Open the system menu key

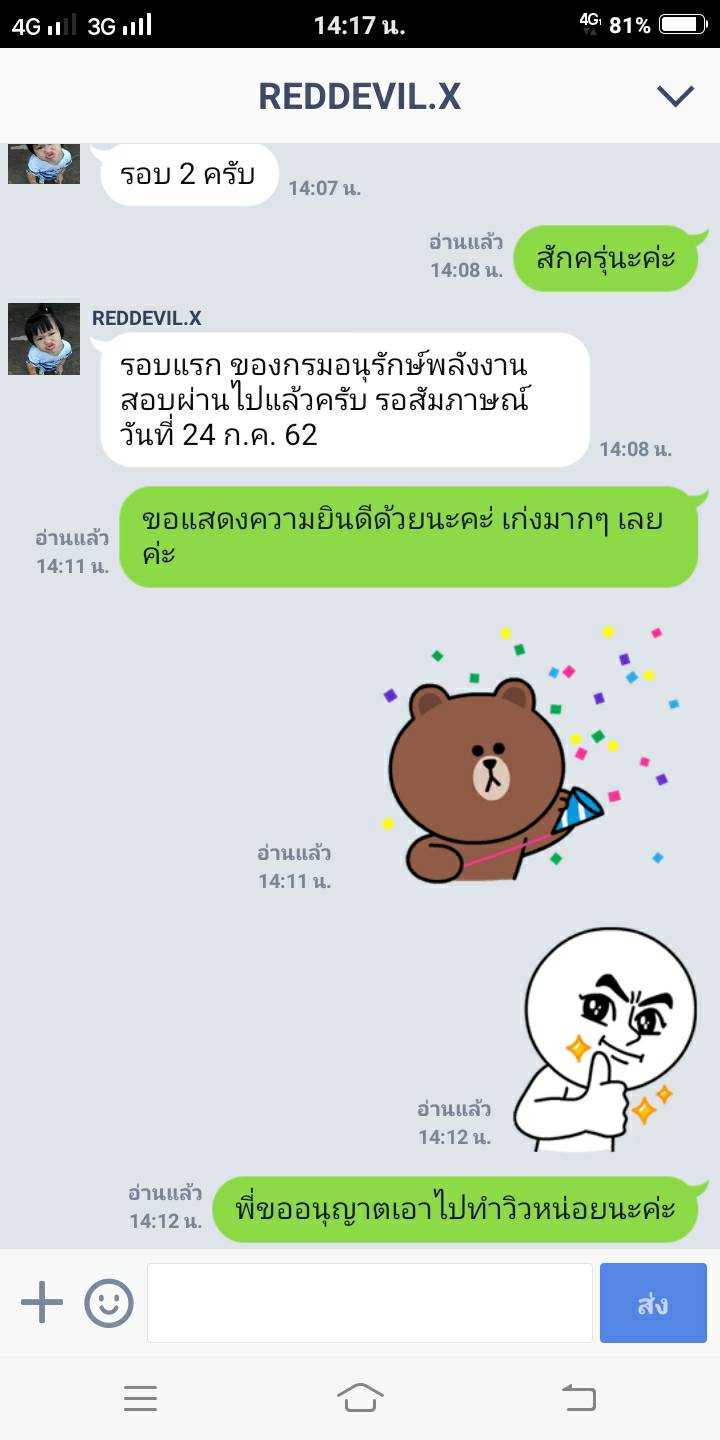pos(141,1397)
